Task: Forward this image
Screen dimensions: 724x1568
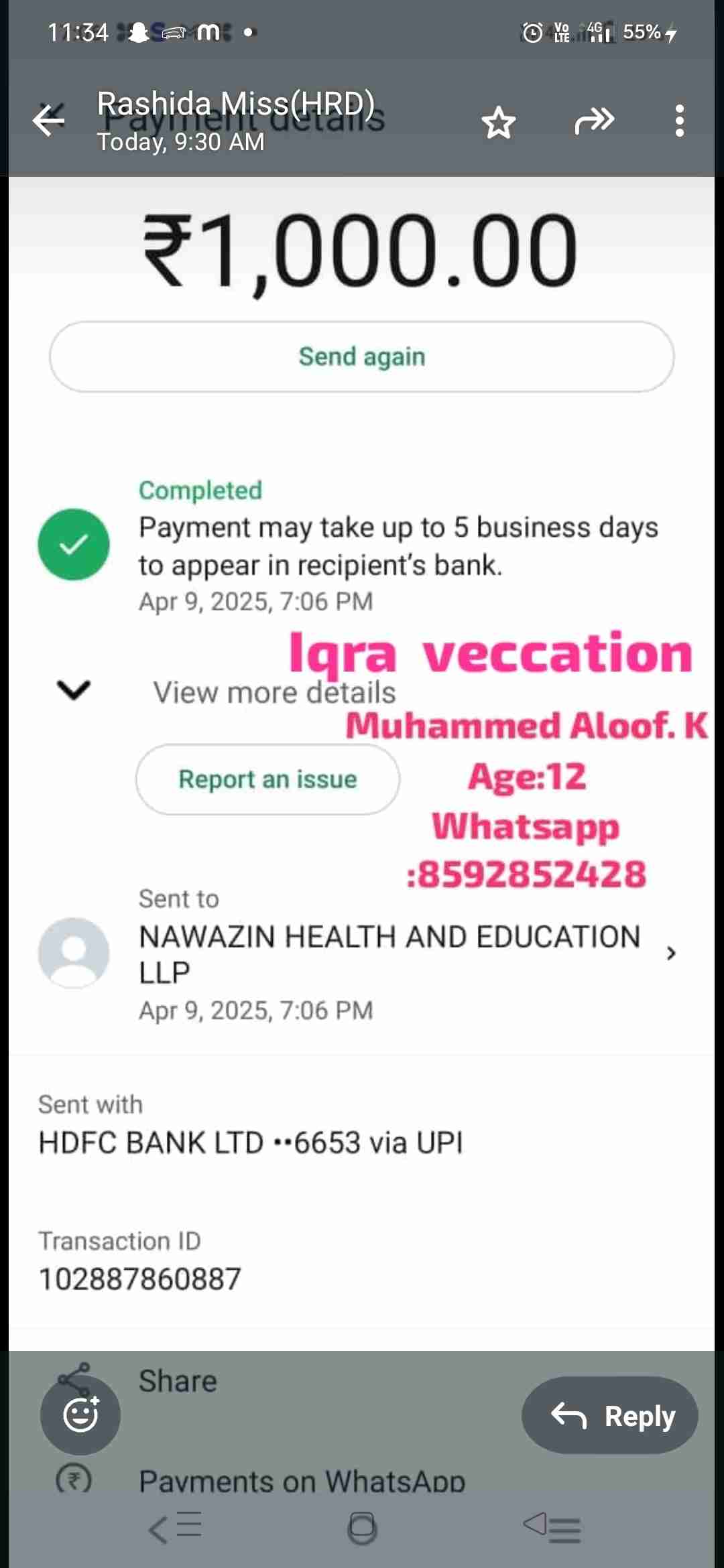Action: pyautogui.click(x=594, y=121)
